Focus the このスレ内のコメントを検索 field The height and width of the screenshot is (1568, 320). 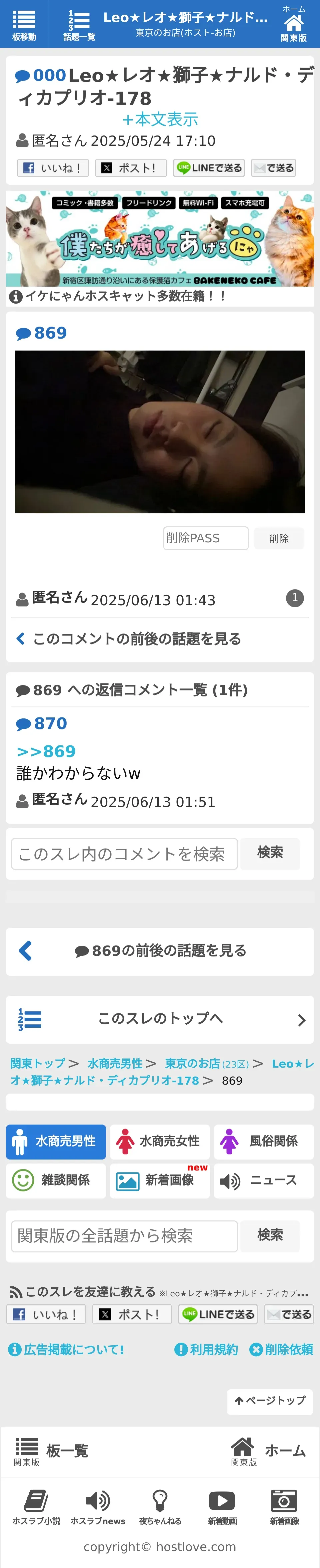(124, 854)
